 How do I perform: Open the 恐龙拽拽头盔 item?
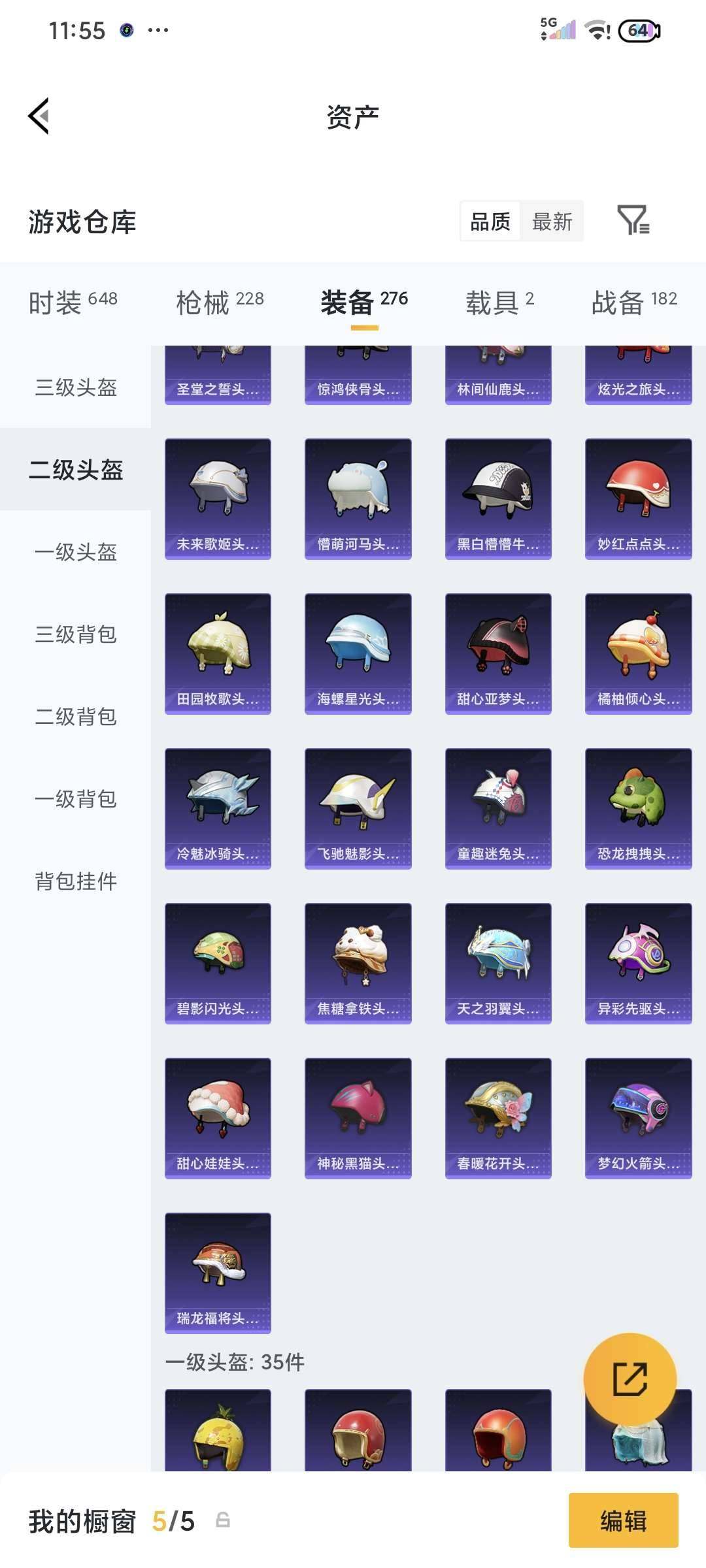pos(638,808)
